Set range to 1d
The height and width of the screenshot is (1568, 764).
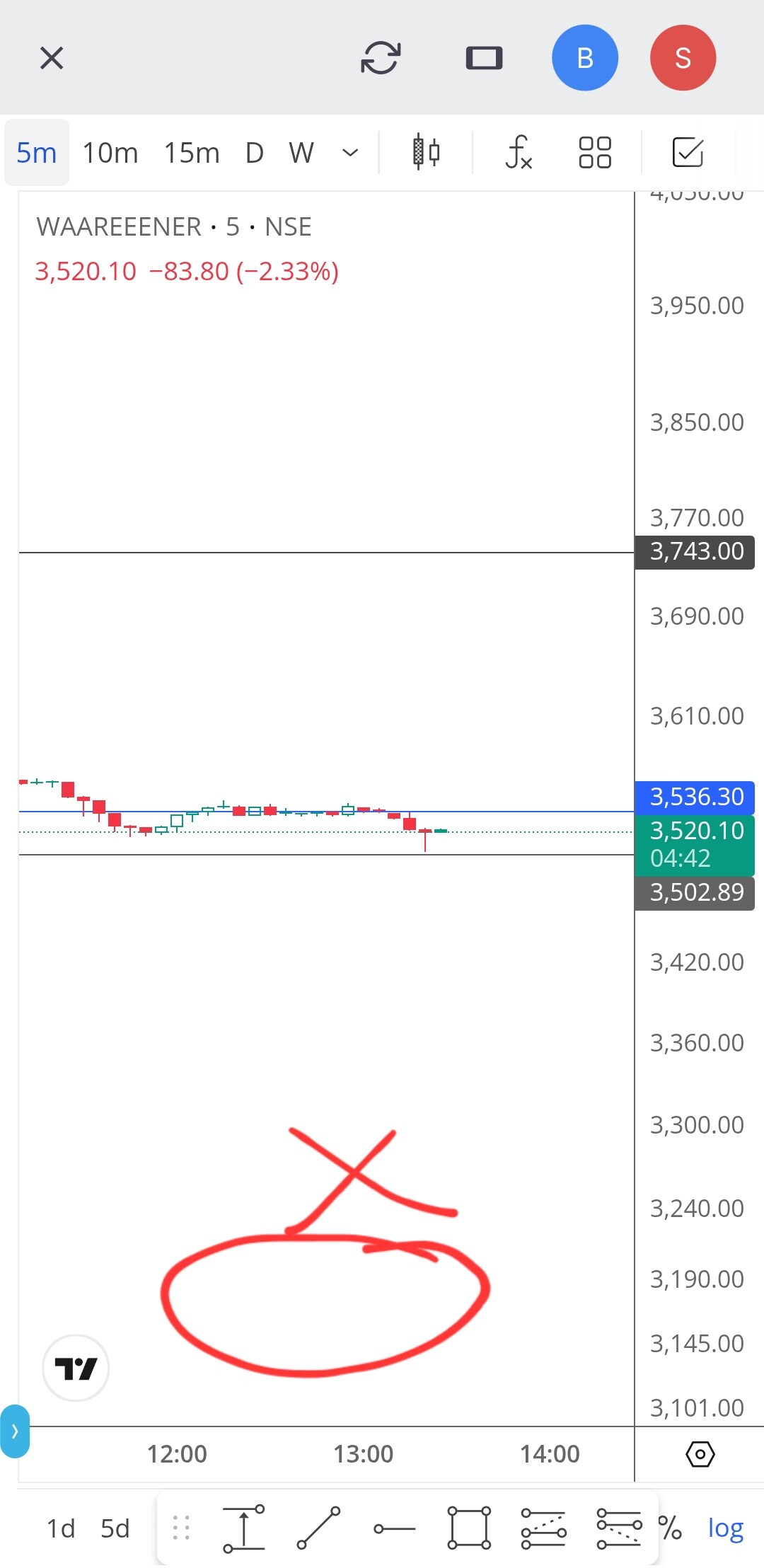click(x=61, y=1529)
